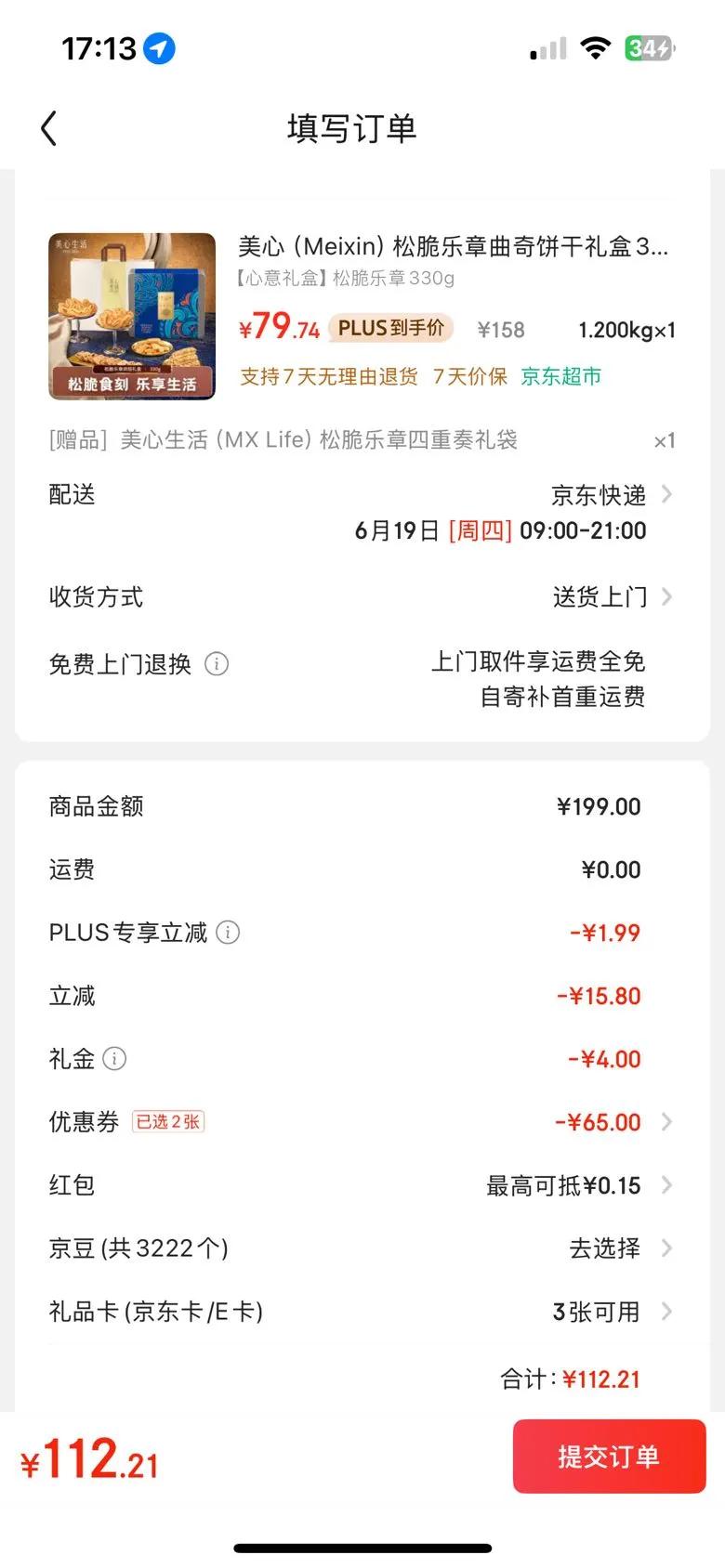The image size is (725, 1568).
Task: Open the 美心松脆乐章曲奇饼干礼盒 product image
Action: point(132,316)
